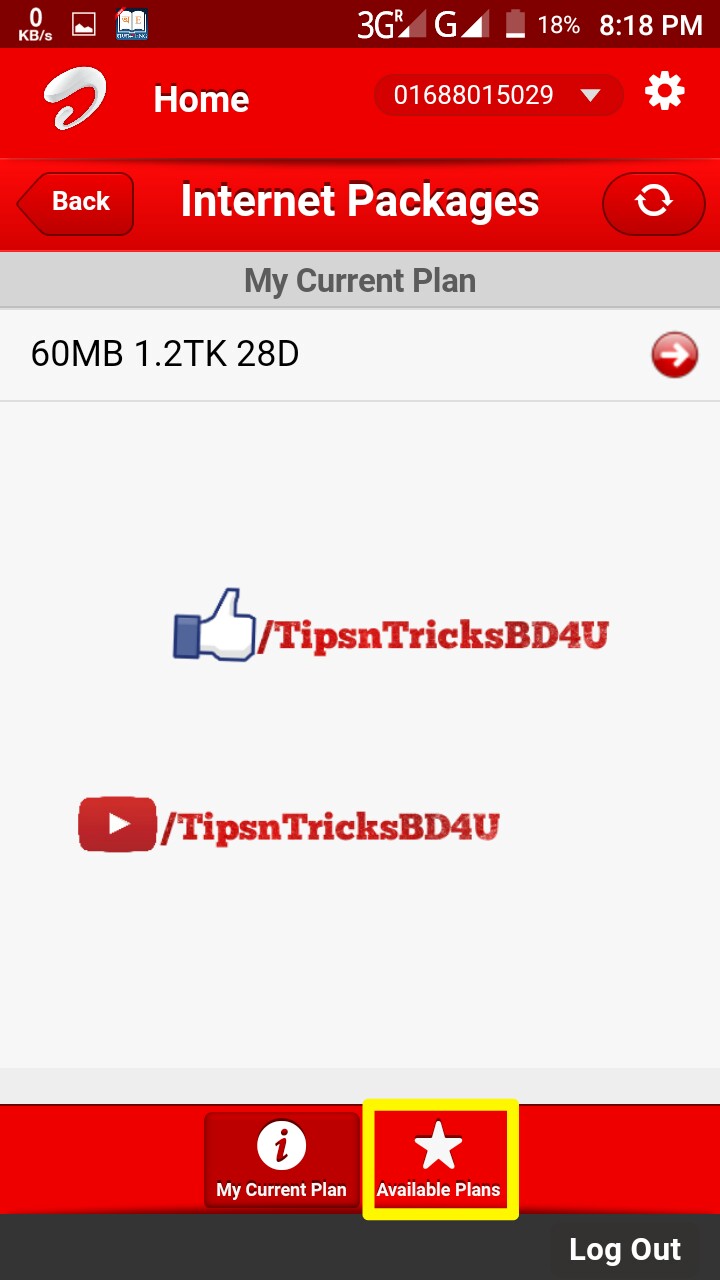The height and width of the screenshot is (1280, 720).
Task: Expand the phone number dropdown
Action: point(497,96)
